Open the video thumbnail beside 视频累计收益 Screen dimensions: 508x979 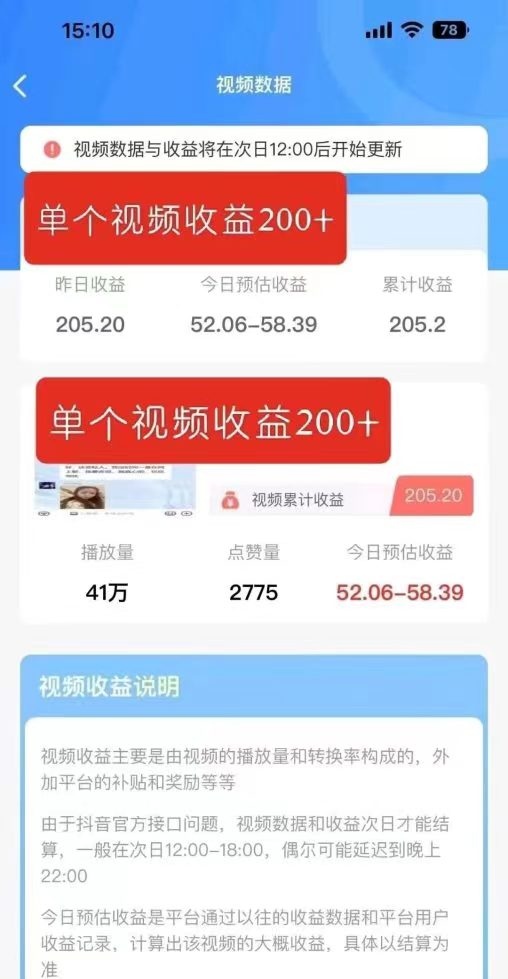[115, 490]
